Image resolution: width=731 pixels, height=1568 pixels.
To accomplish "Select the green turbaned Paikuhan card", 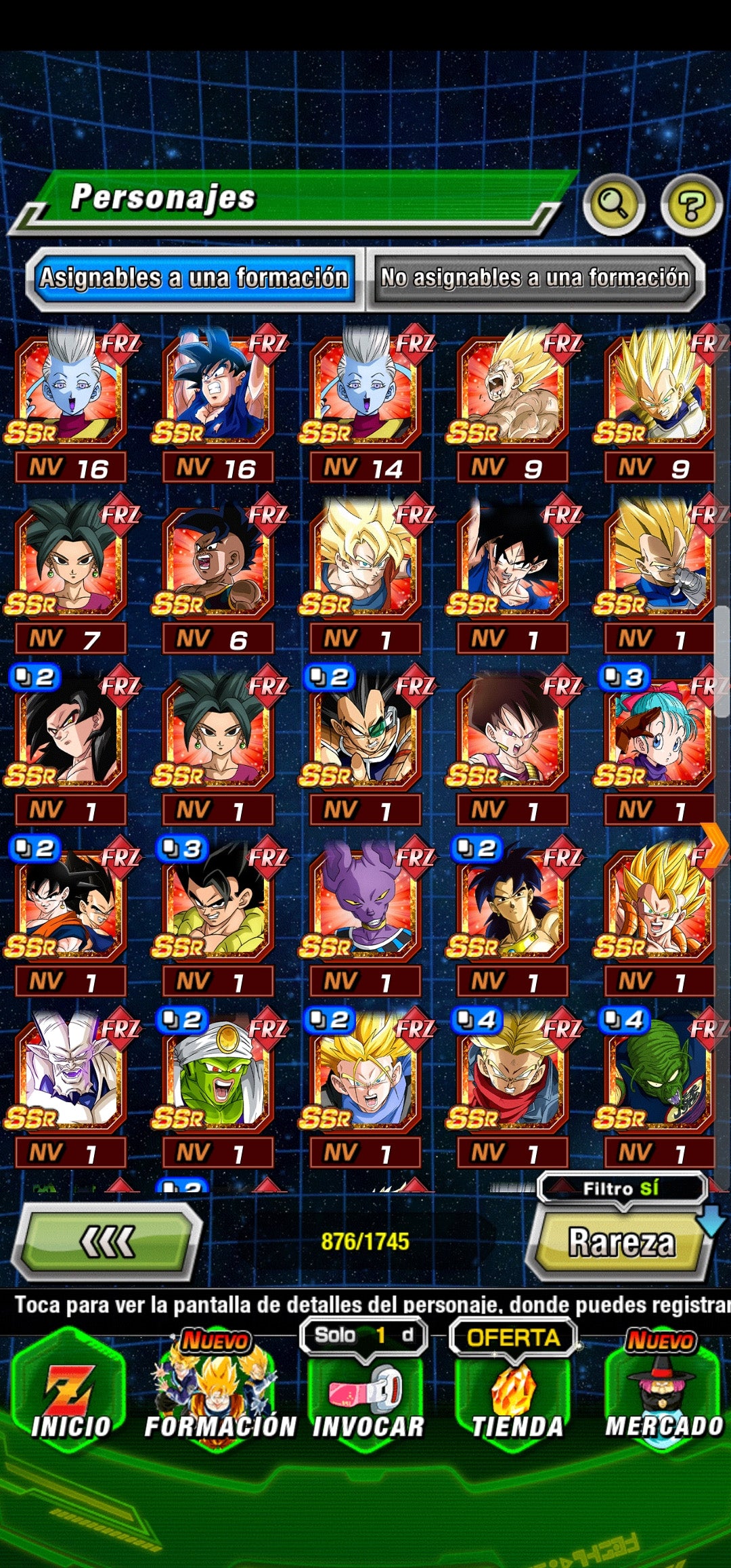I will pos(217,1076).
